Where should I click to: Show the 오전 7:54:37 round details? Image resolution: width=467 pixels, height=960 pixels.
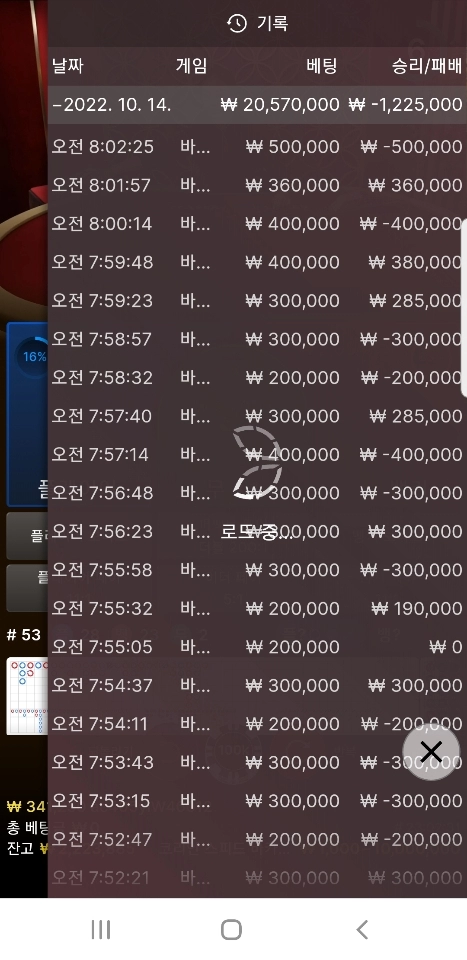point(257,686)
